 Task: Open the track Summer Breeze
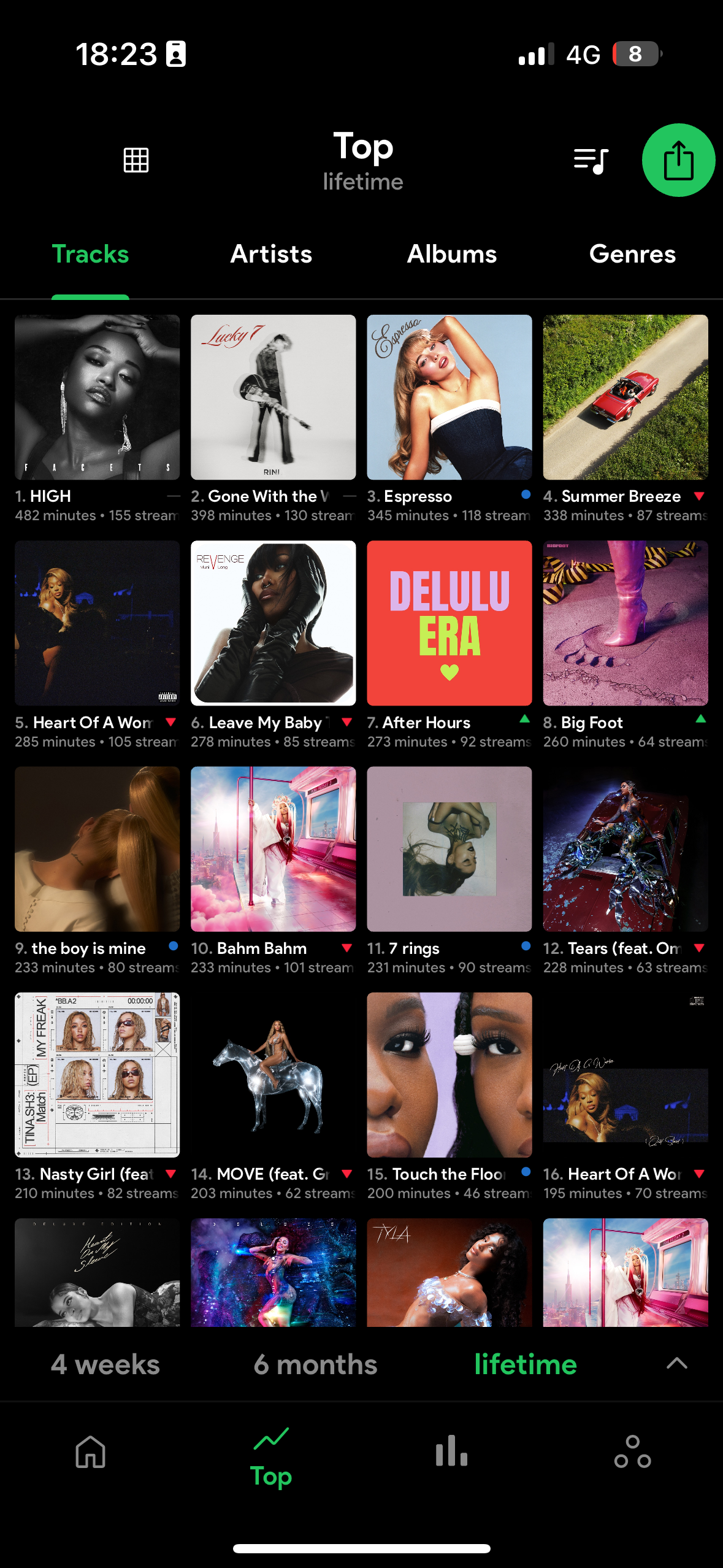[625, 398]
